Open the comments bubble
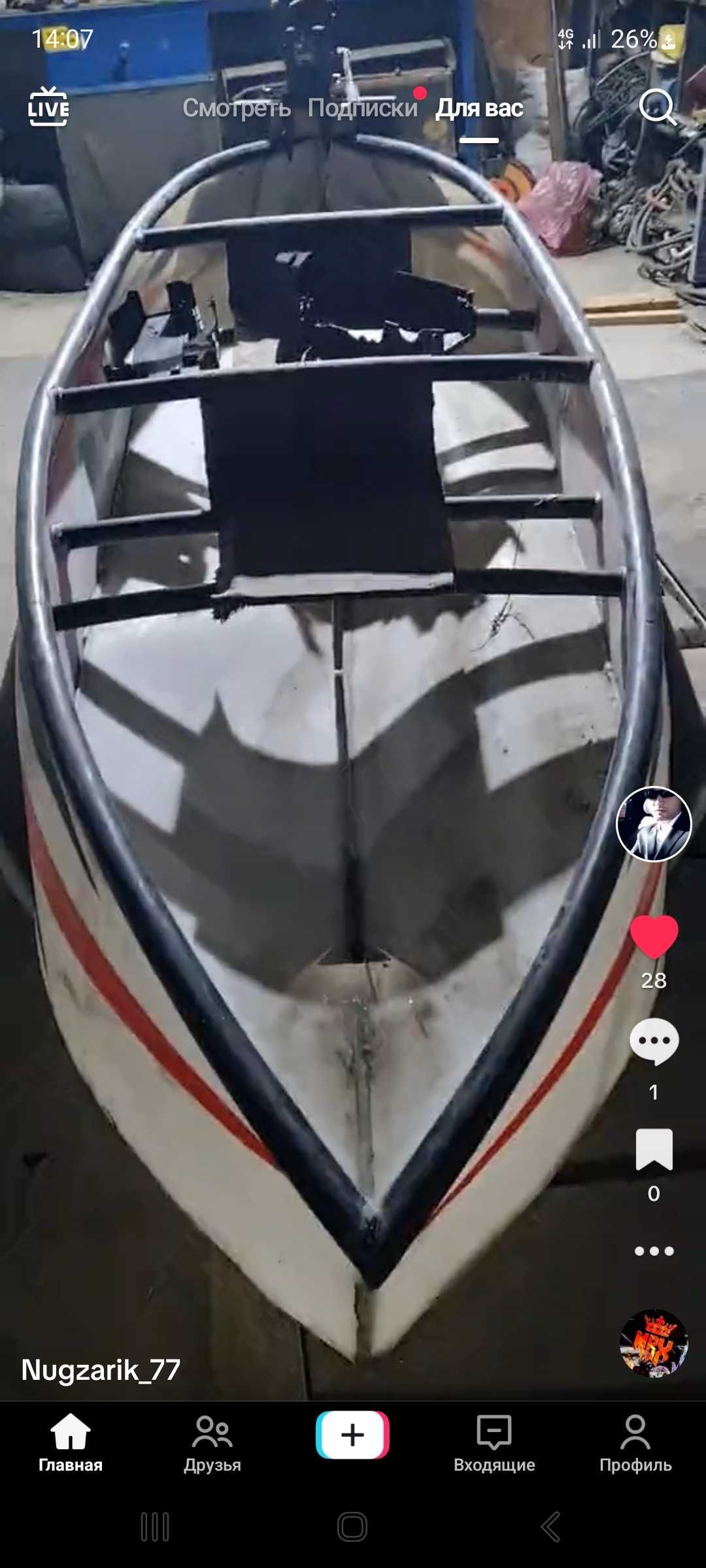 coord(654,1041)
